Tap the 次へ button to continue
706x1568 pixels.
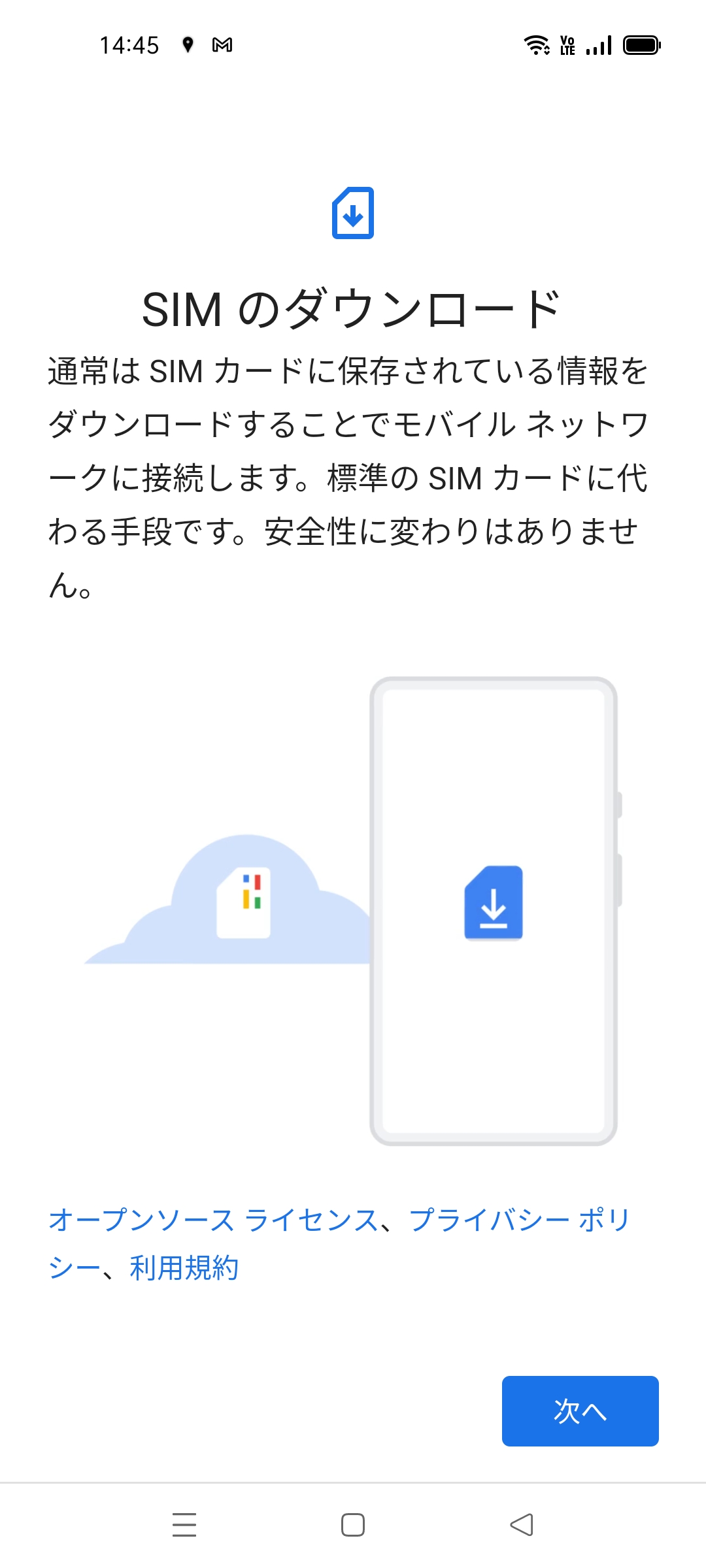pos(580,1411)
